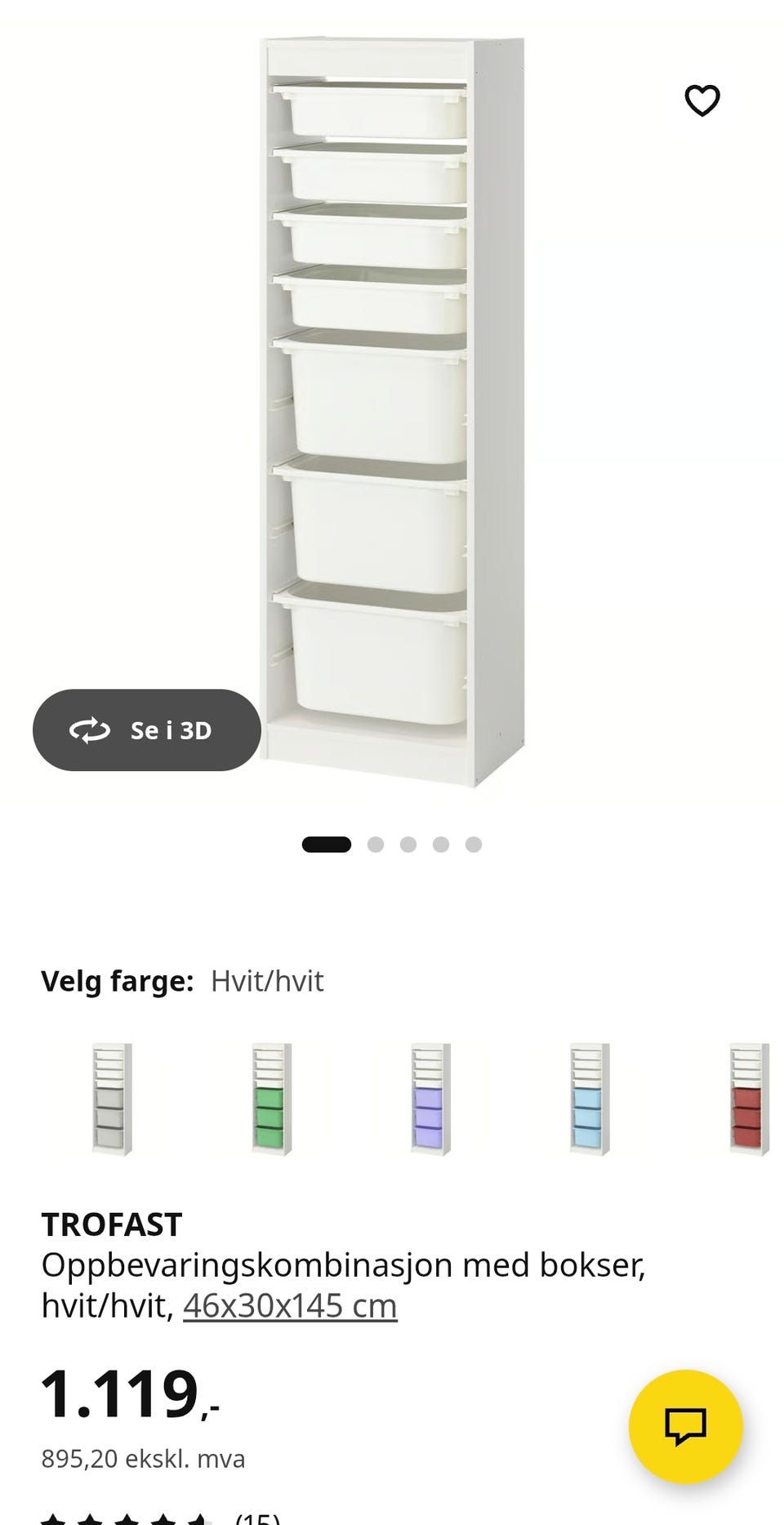Choose the light blue boxes variant

tap(590, 1099)
